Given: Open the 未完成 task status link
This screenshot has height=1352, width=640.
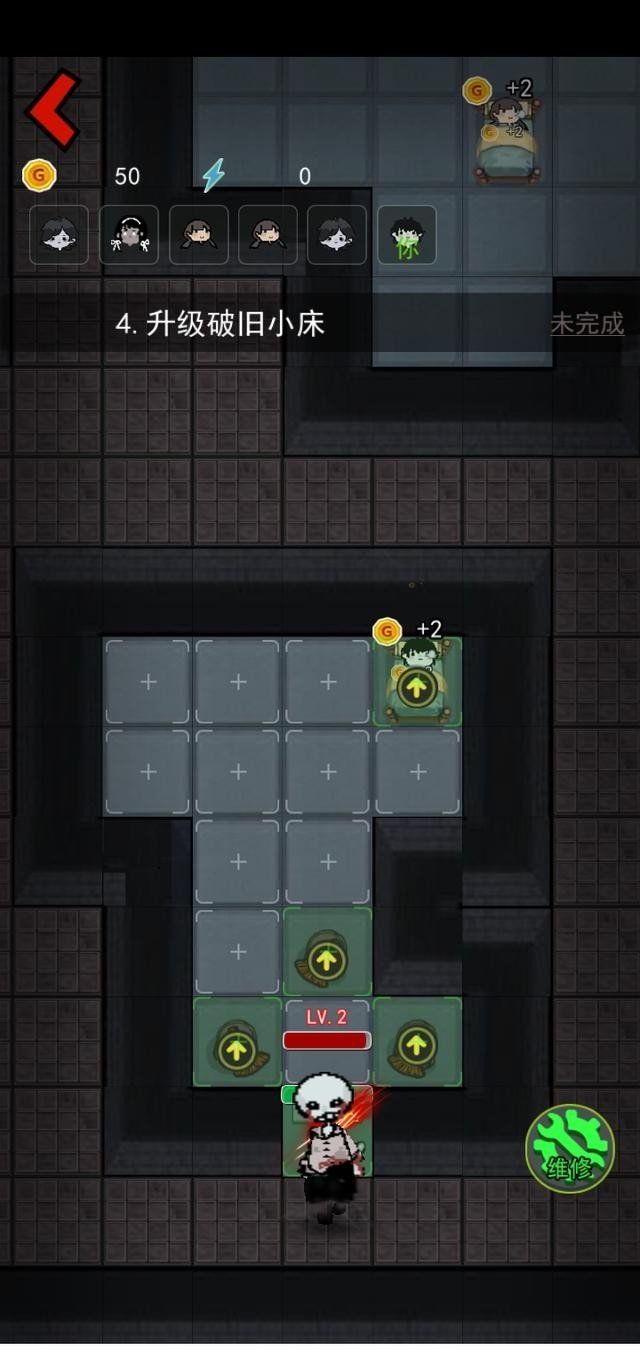Looking at the screenshot, I should [x=587, y=323].
